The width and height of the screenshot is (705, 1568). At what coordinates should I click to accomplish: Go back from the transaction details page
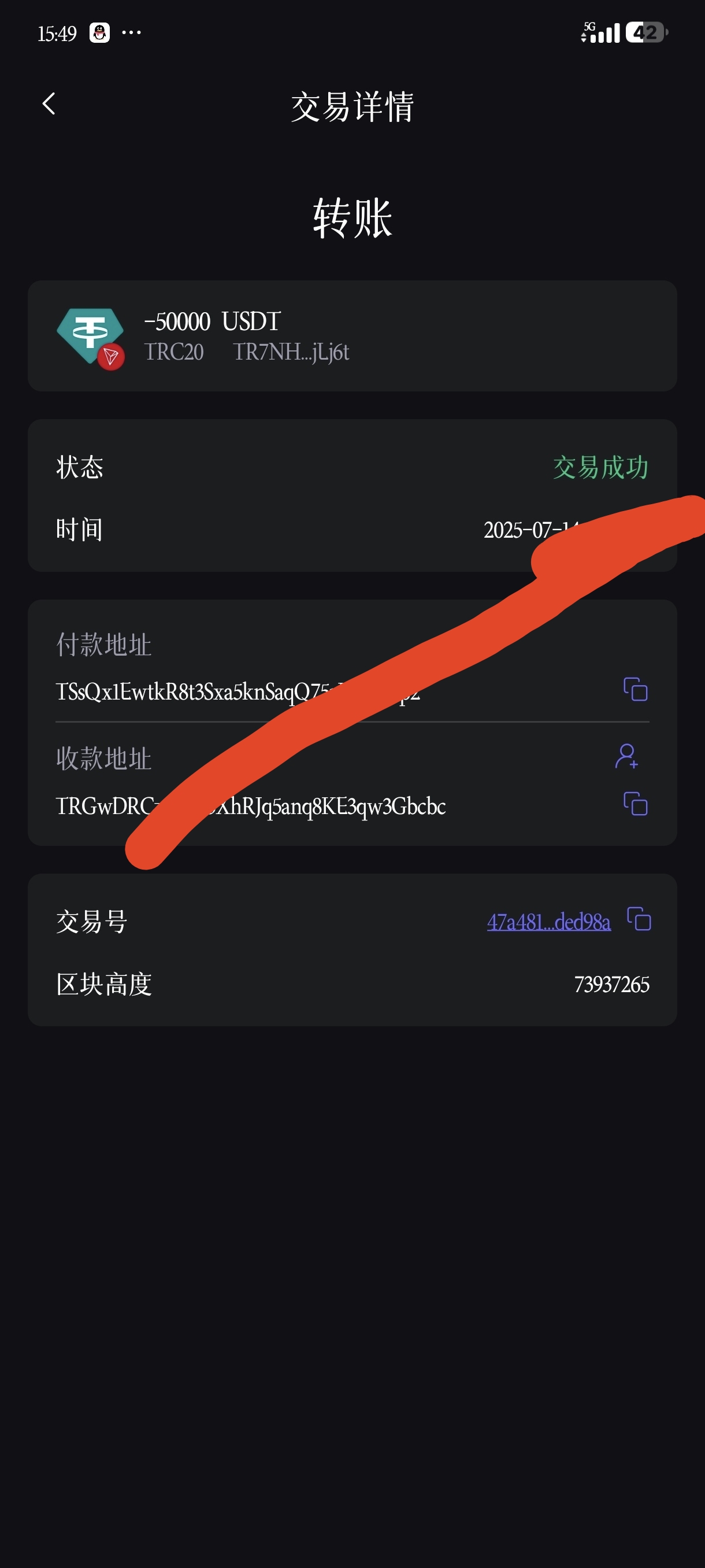tap(49, 104)
